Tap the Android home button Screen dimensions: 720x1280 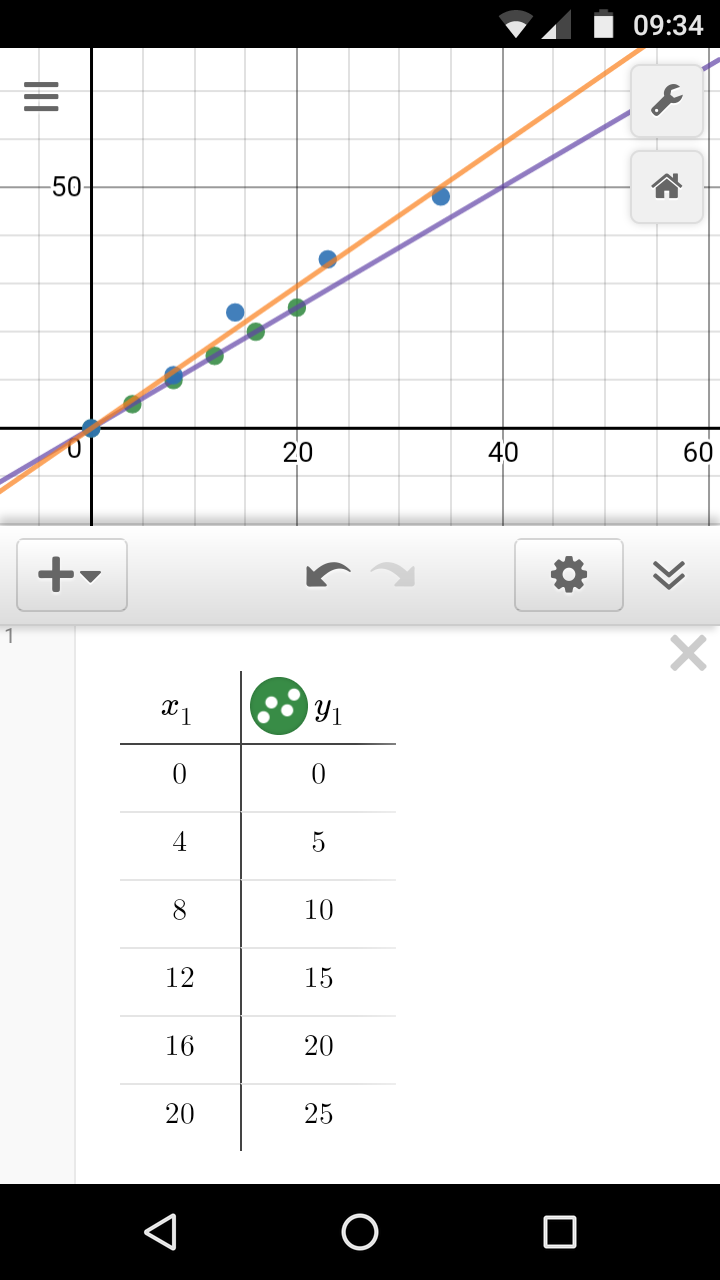(x=360, y=1232)
